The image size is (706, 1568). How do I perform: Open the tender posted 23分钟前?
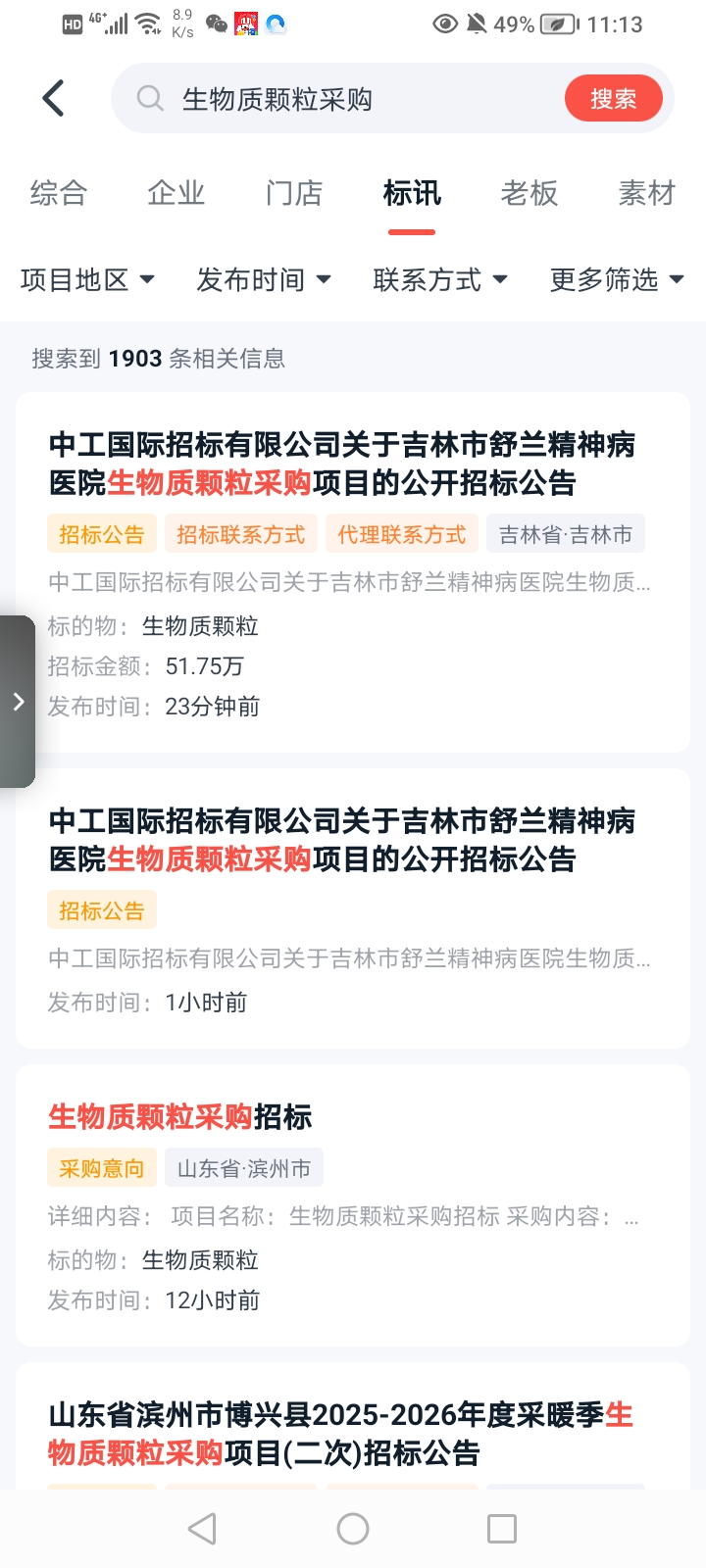tap(341, 464)
